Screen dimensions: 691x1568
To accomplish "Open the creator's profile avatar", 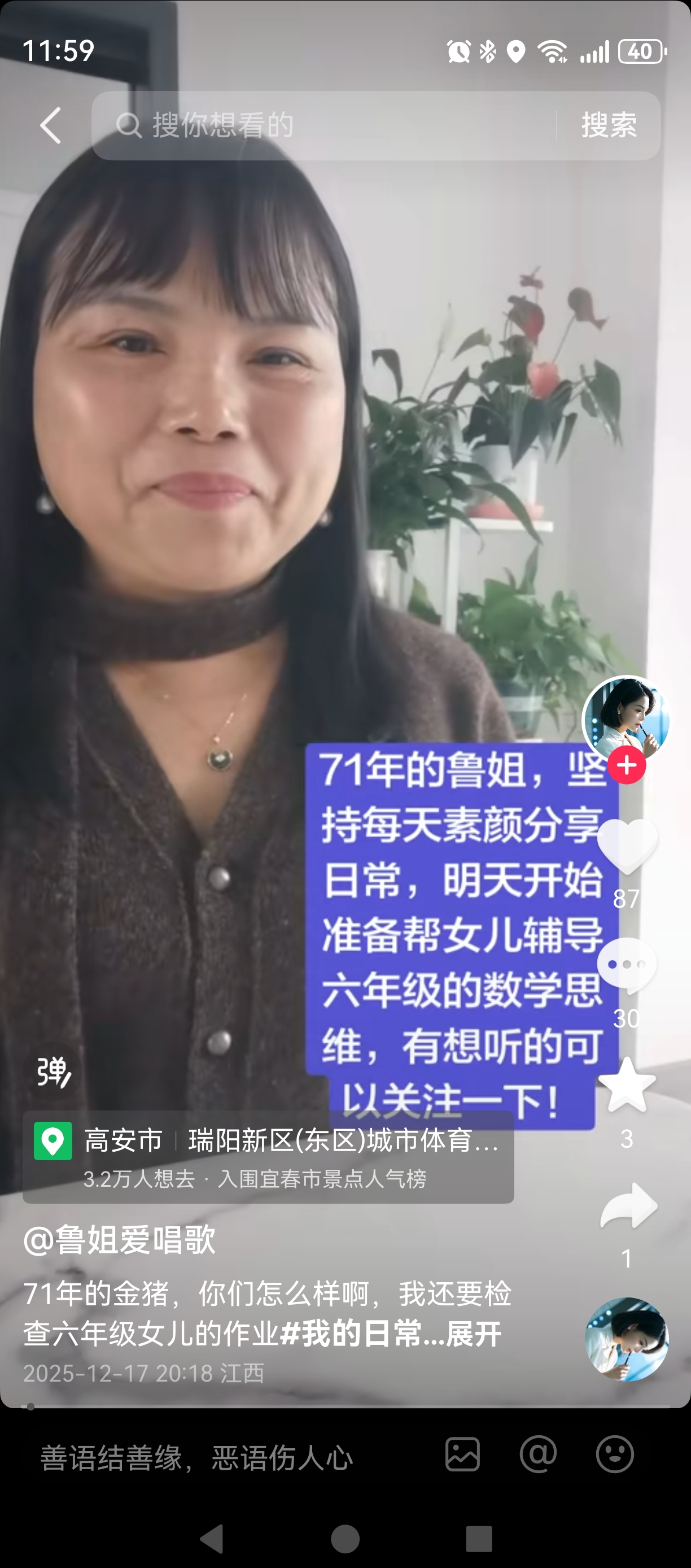I will coord(626,718).
